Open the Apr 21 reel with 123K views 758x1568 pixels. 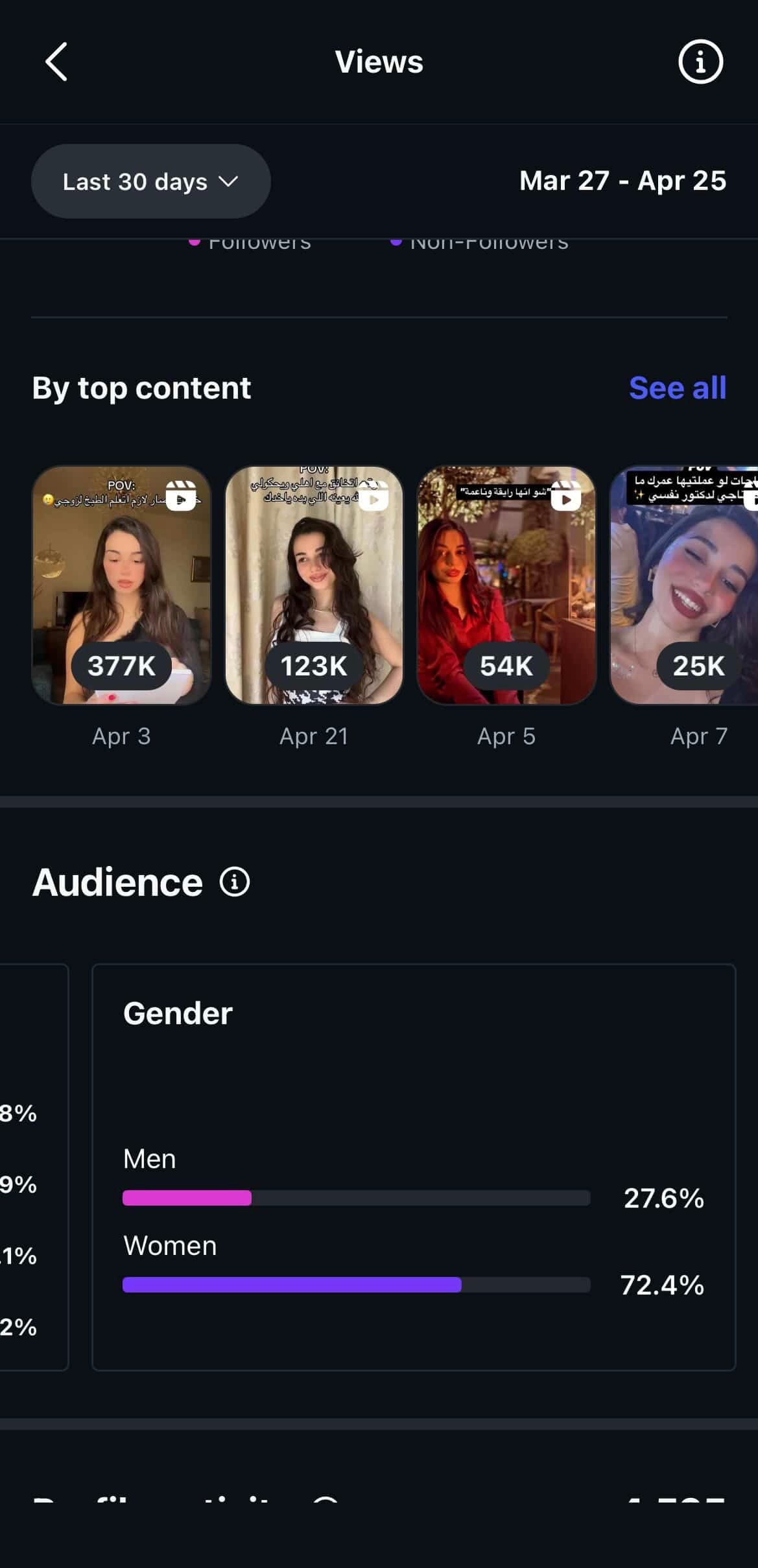314,585
